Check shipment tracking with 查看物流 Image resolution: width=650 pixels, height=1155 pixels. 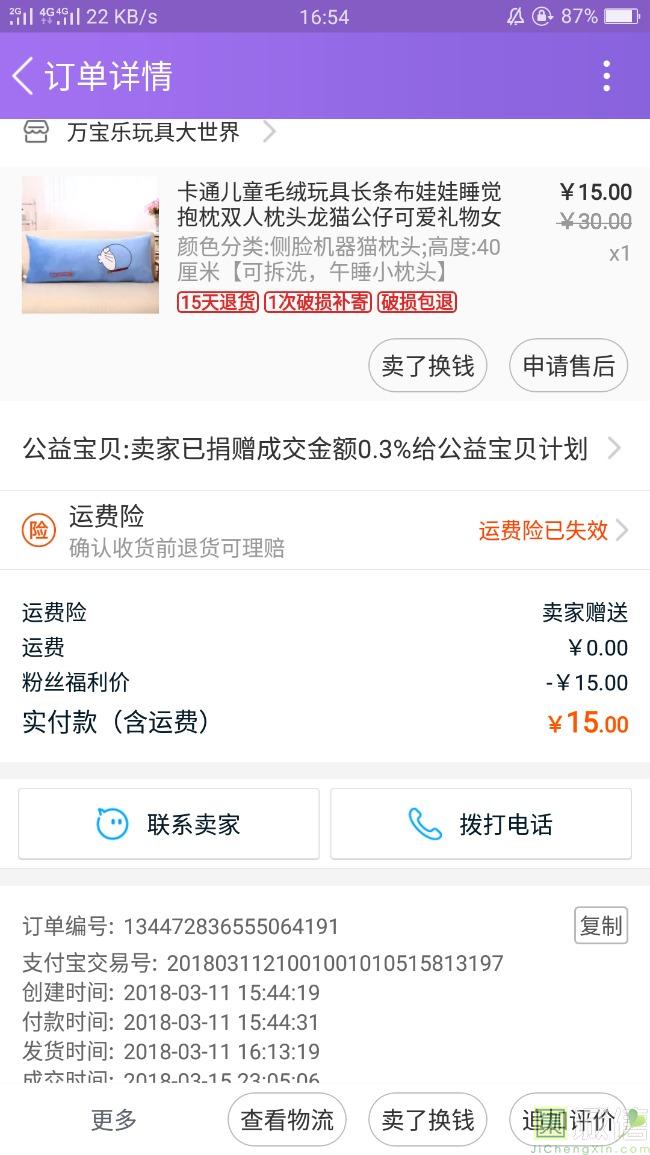287,1120
